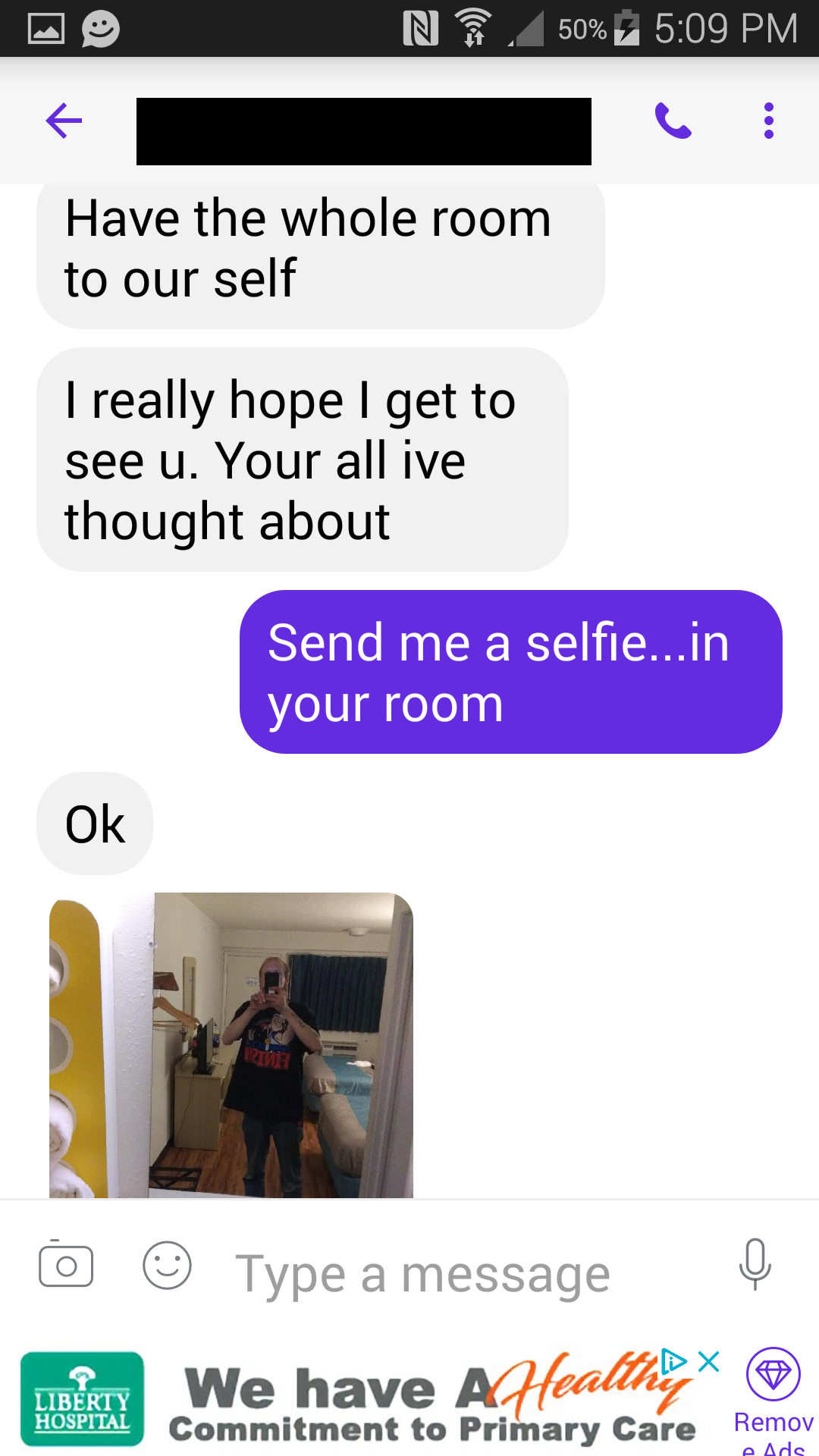The image size is (819, 1456).
Task: Go back using the purple arrow
Action: pos(64,121)
